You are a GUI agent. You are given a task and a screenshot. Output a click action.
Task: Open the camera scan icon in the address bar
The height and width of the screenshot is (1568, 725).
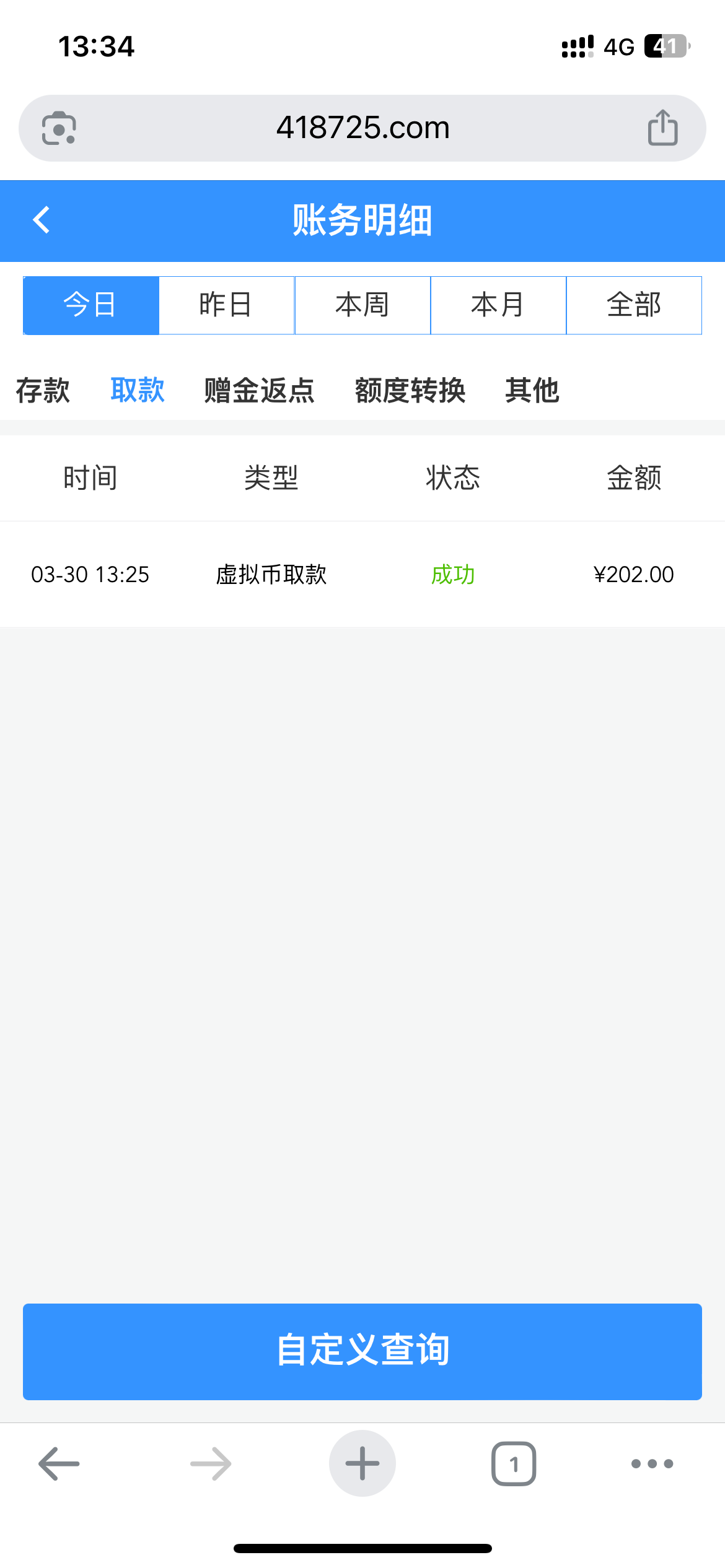coord(59,128)
